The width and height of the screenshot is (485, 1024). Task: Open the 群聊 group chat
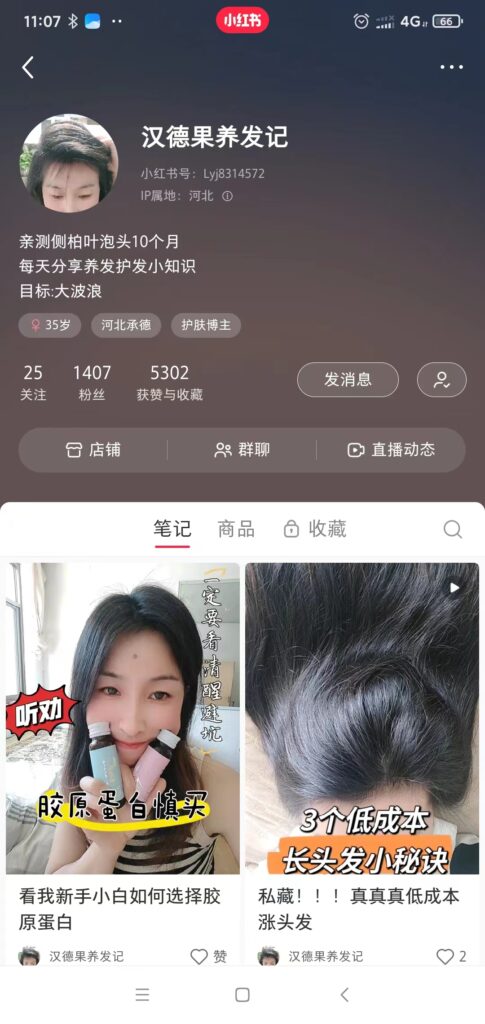[242, 450]
